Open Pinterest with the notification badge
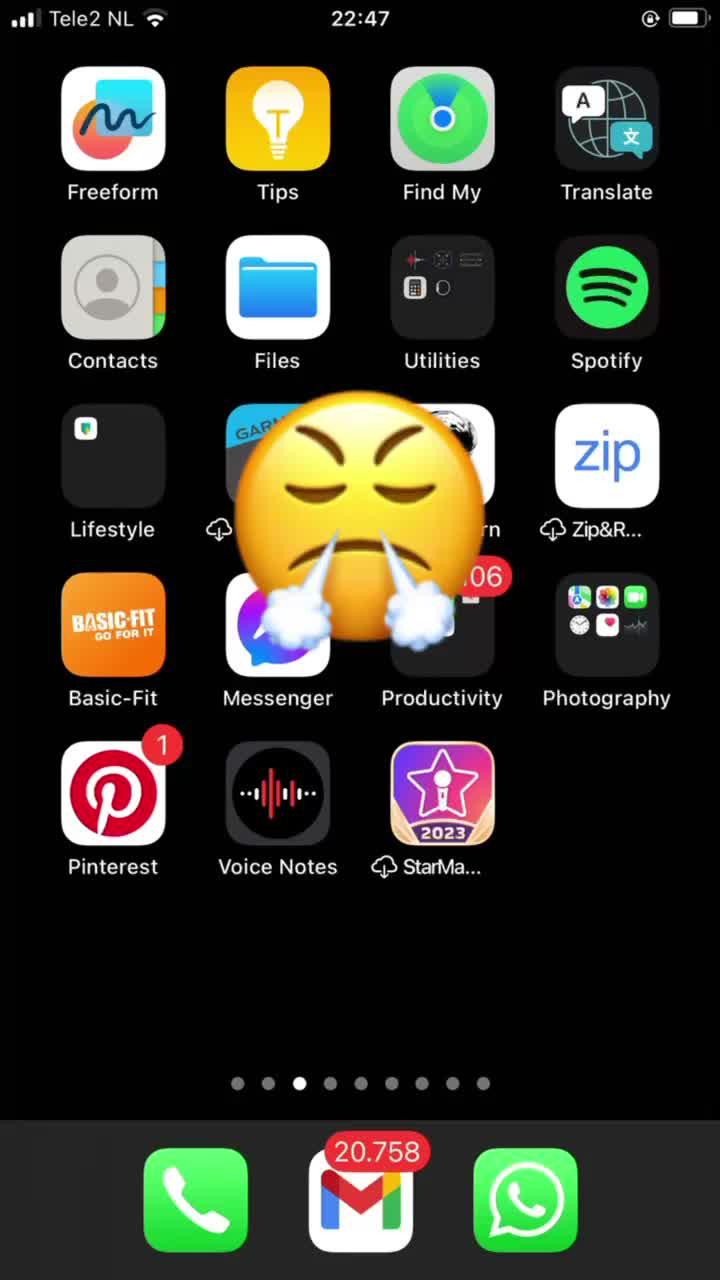Image resolution: width=720 pixels, height=1280 pixels. (x=113, y=793)
